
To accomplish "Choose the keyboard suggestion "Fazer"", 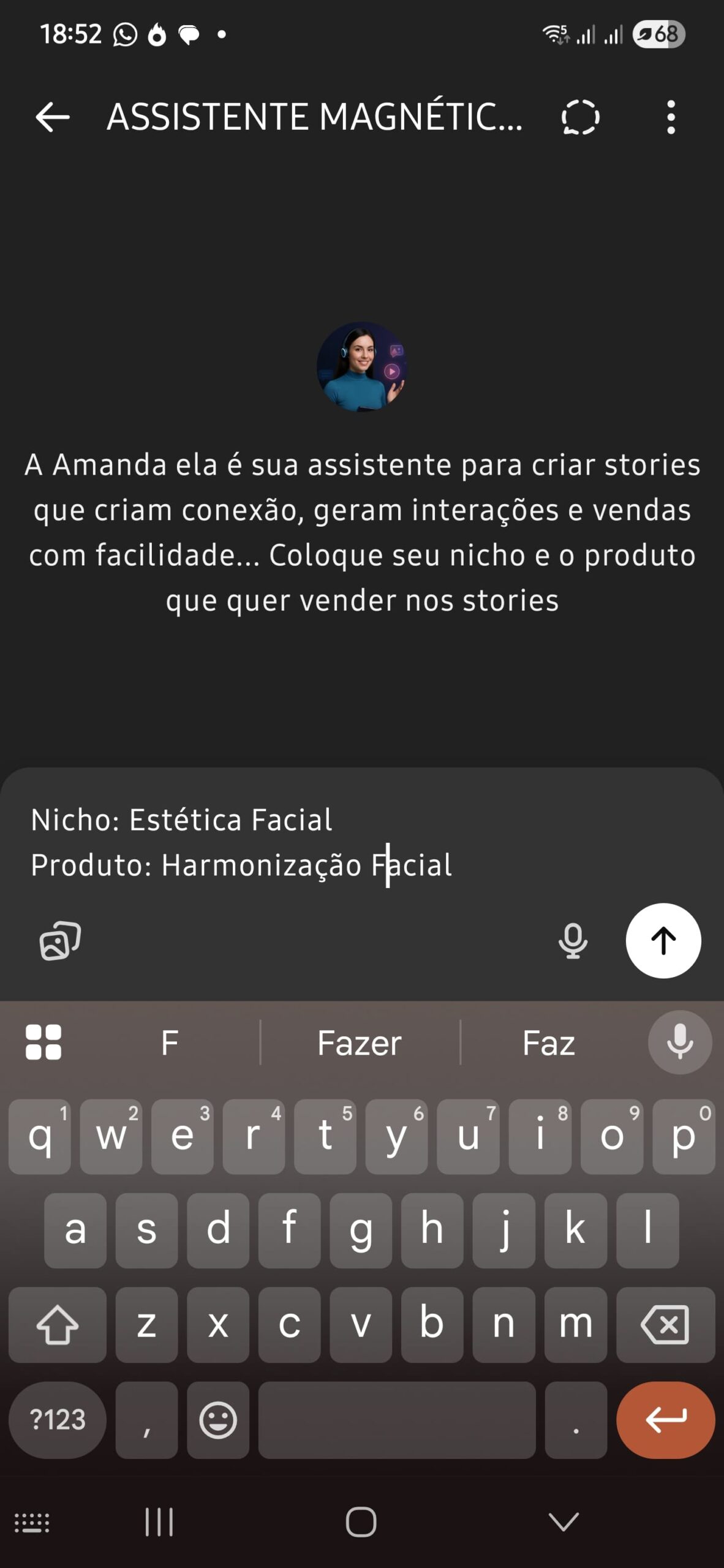I will (x=360, y=1043).
